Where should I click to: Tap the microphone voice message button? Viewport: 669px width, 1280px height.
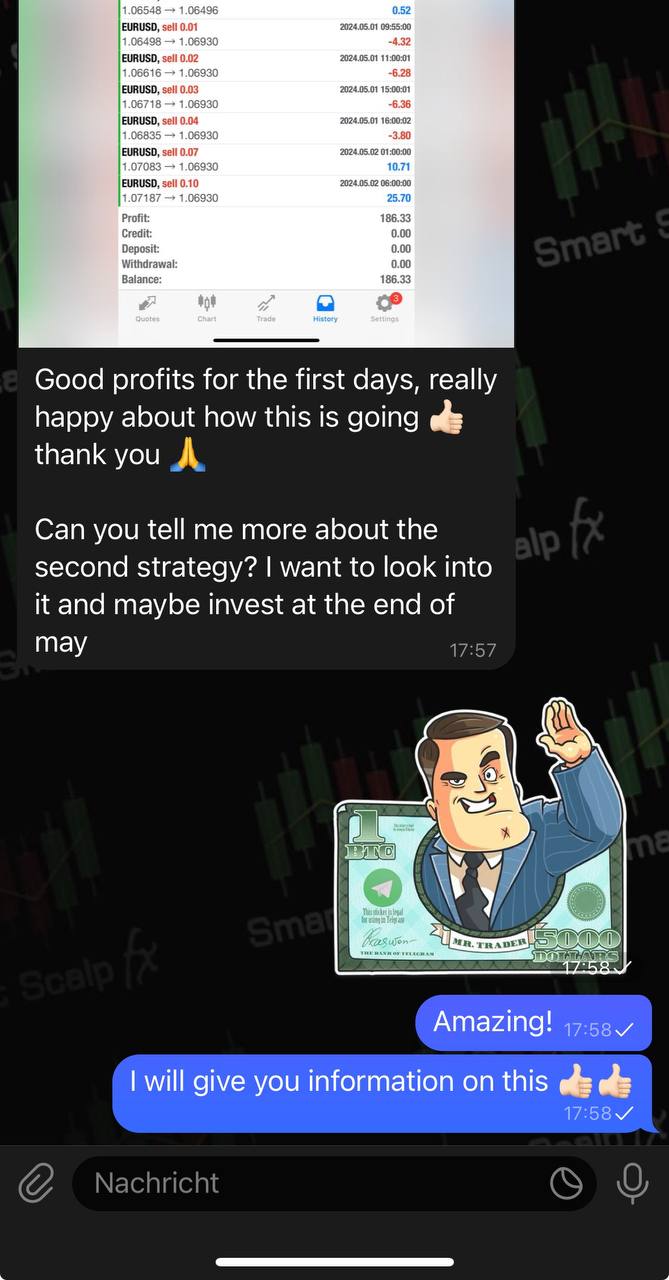pos(632,1184)
